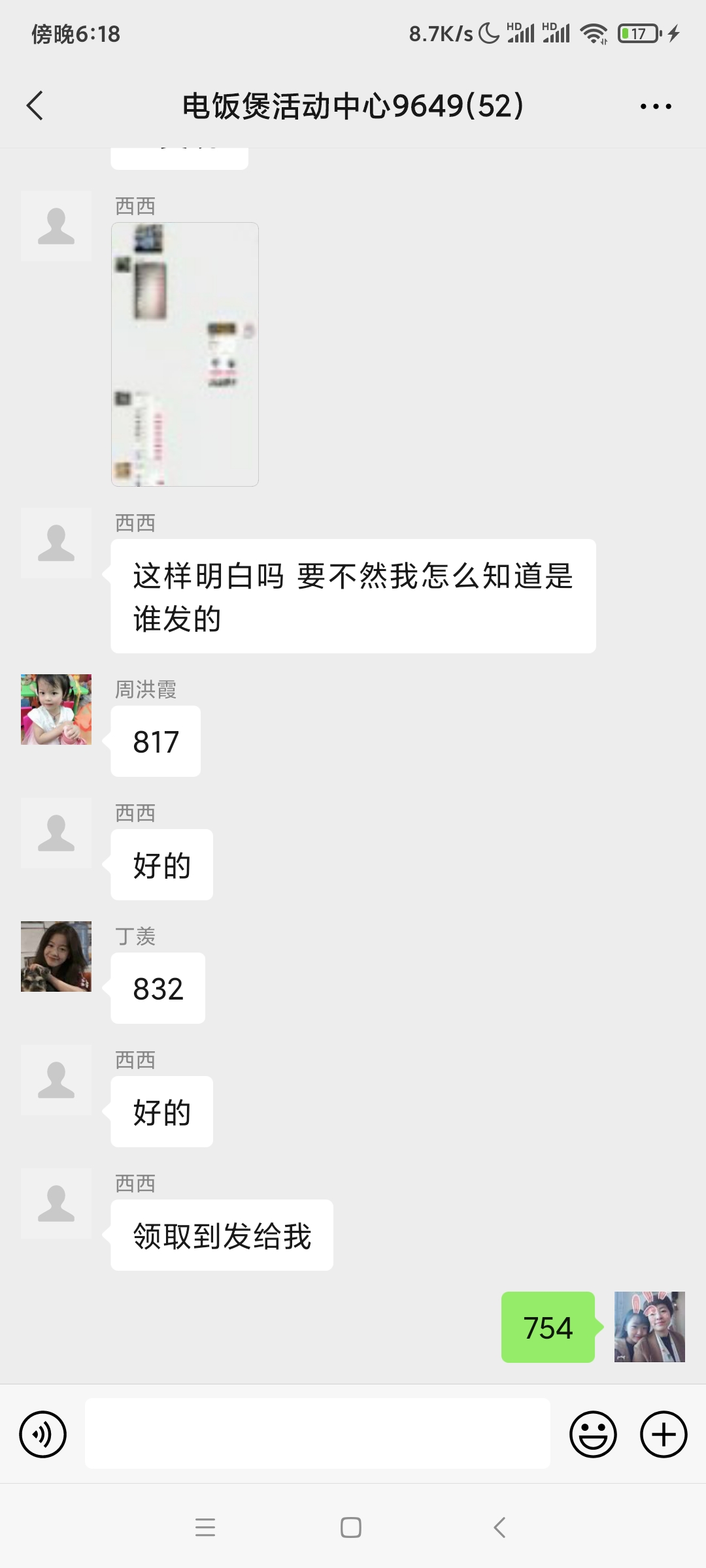Switch to voice message input
706x1568 pixels.
[43, 1434]
